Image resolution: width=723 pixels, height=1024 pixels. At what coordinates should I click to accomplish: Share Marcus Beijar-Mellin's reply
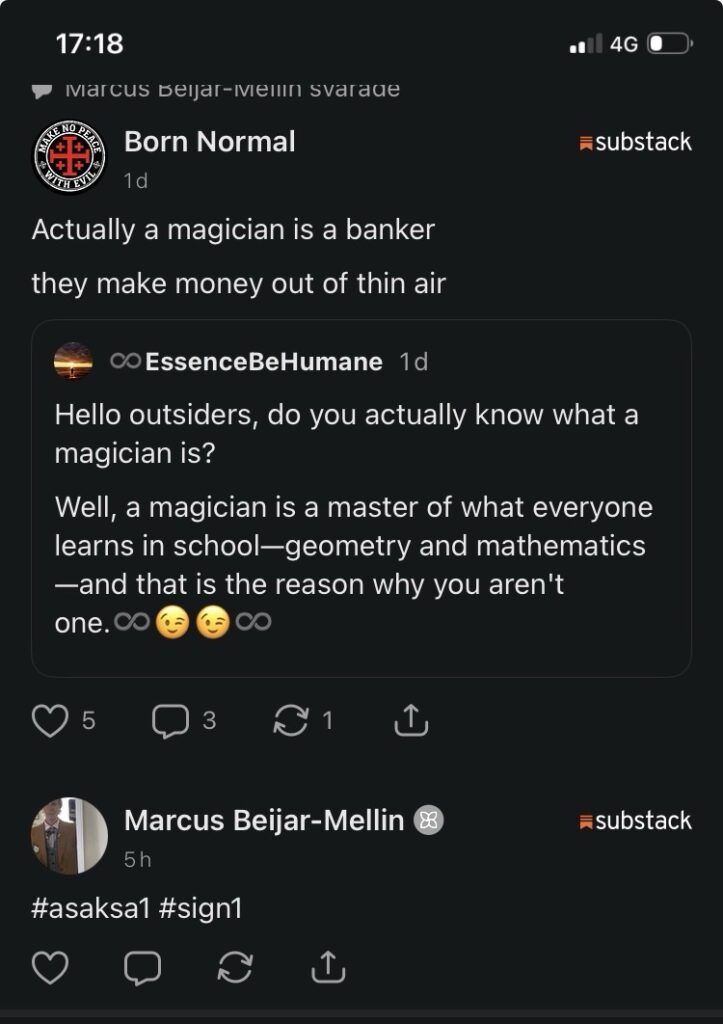(328, 967)
